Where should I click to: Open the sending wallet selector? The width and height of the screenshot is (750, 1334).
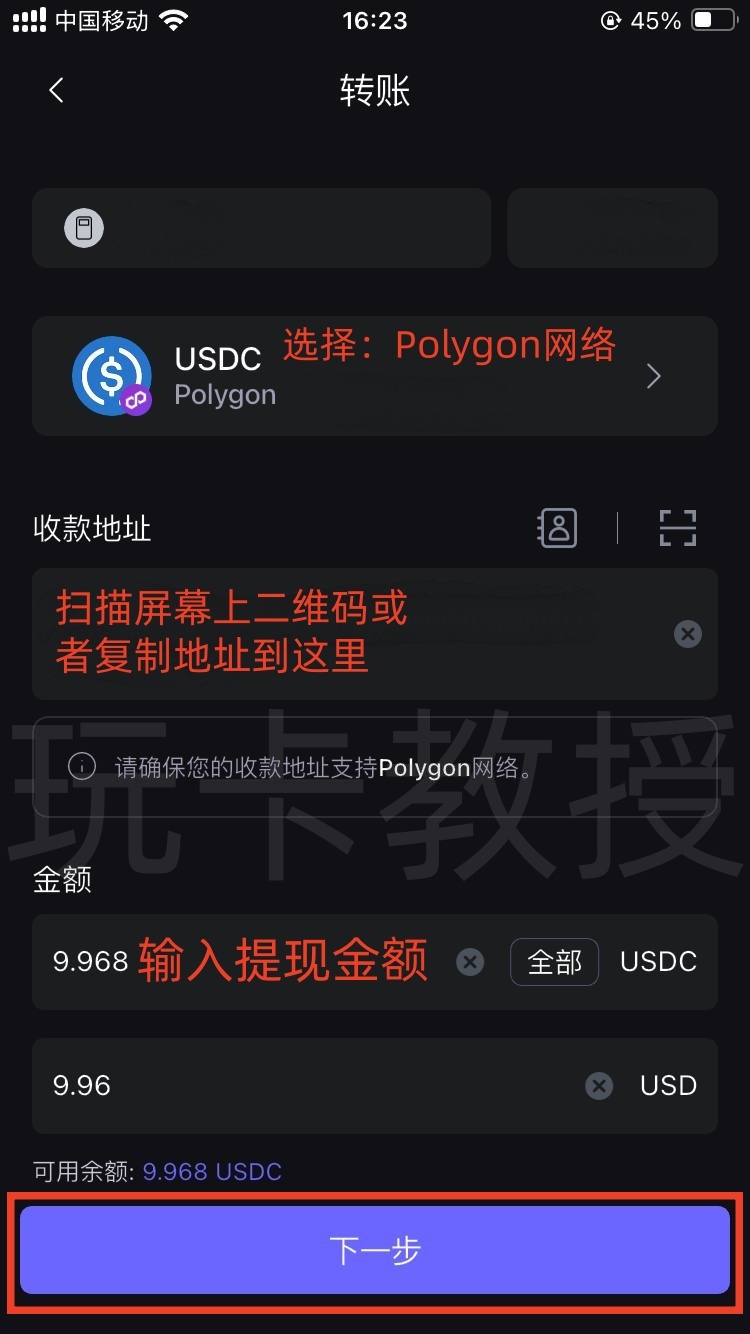click(x=261, y=228)
